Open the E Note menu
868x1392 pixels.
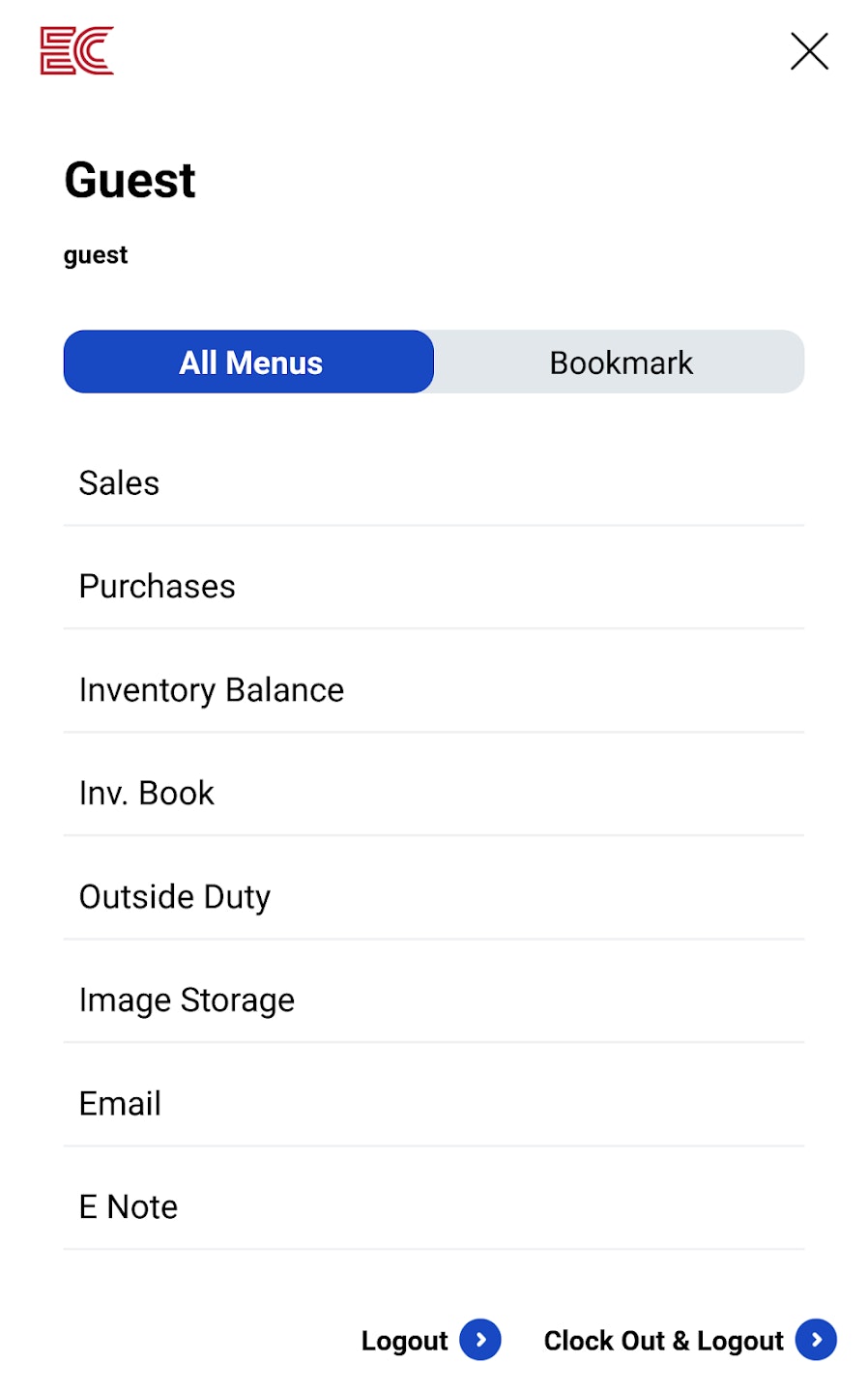128,1206
